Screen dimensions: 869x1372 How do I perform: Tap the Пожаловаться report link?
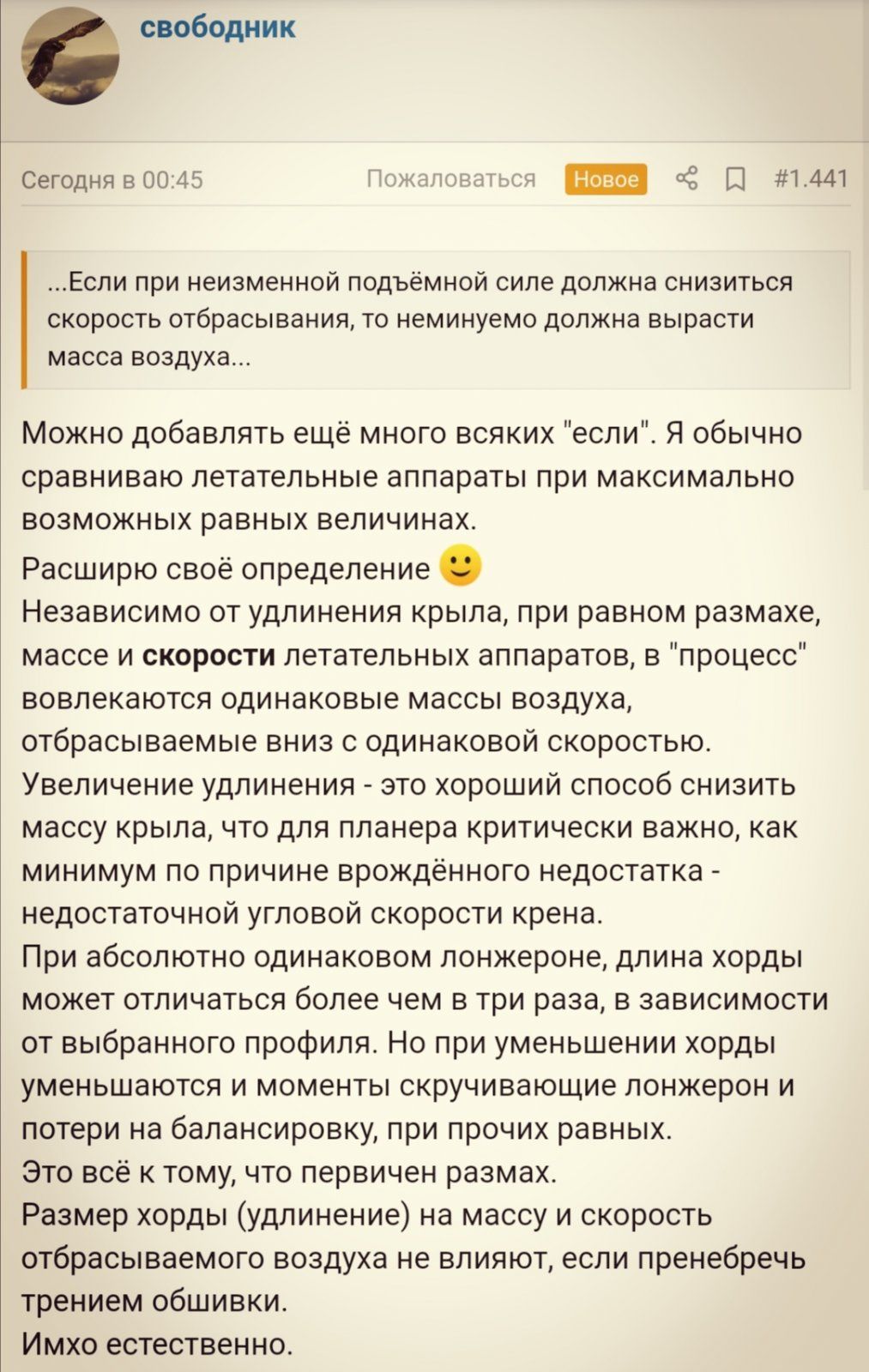pos(451,178)
